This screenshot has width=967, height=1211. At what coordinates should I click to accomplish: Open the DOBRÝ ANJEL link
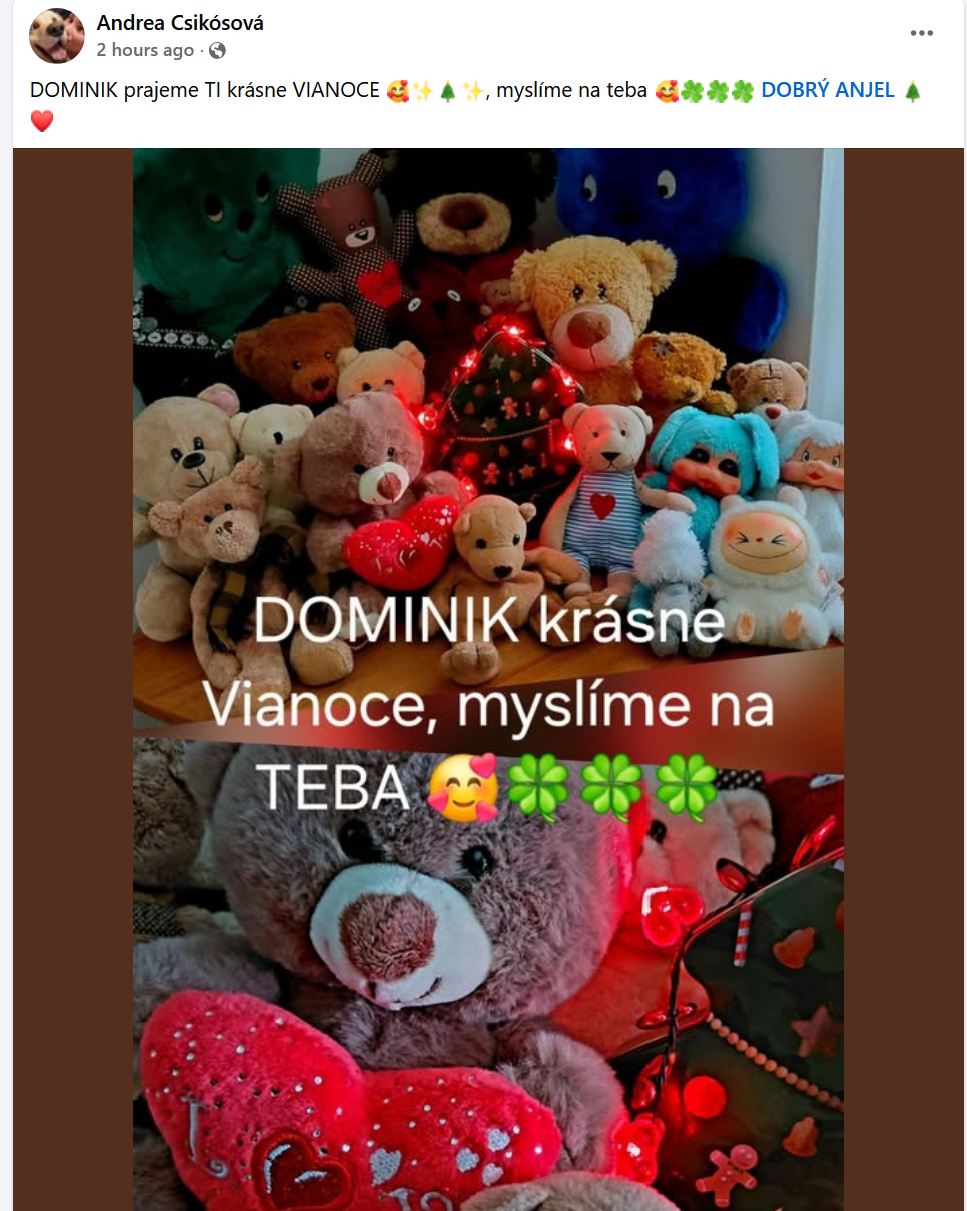pos(828,90)
